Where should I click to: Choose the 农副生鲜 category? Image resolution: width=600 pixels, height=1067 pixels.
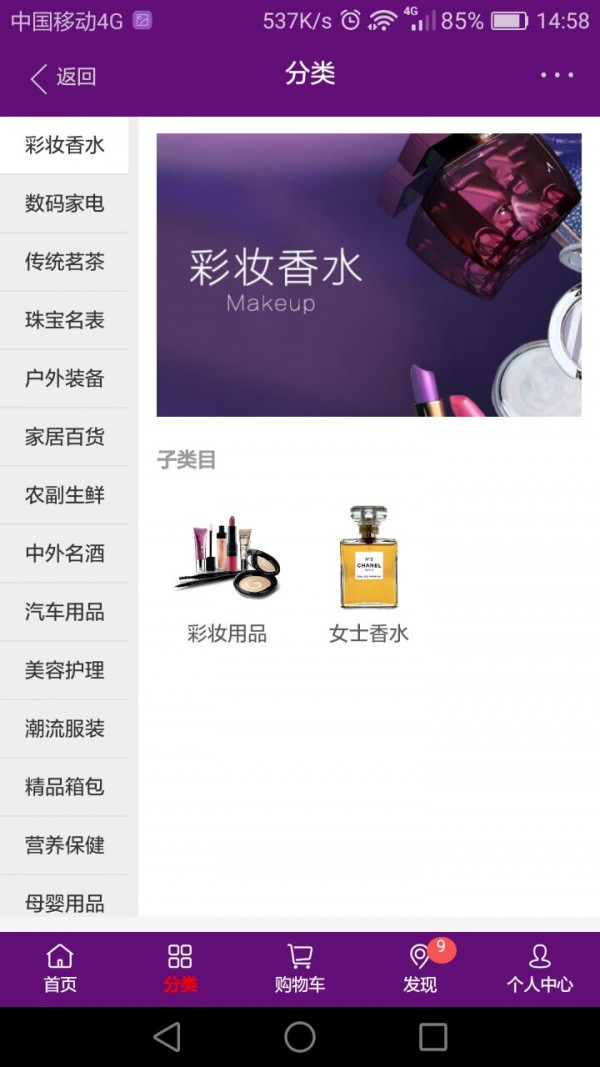65,495
